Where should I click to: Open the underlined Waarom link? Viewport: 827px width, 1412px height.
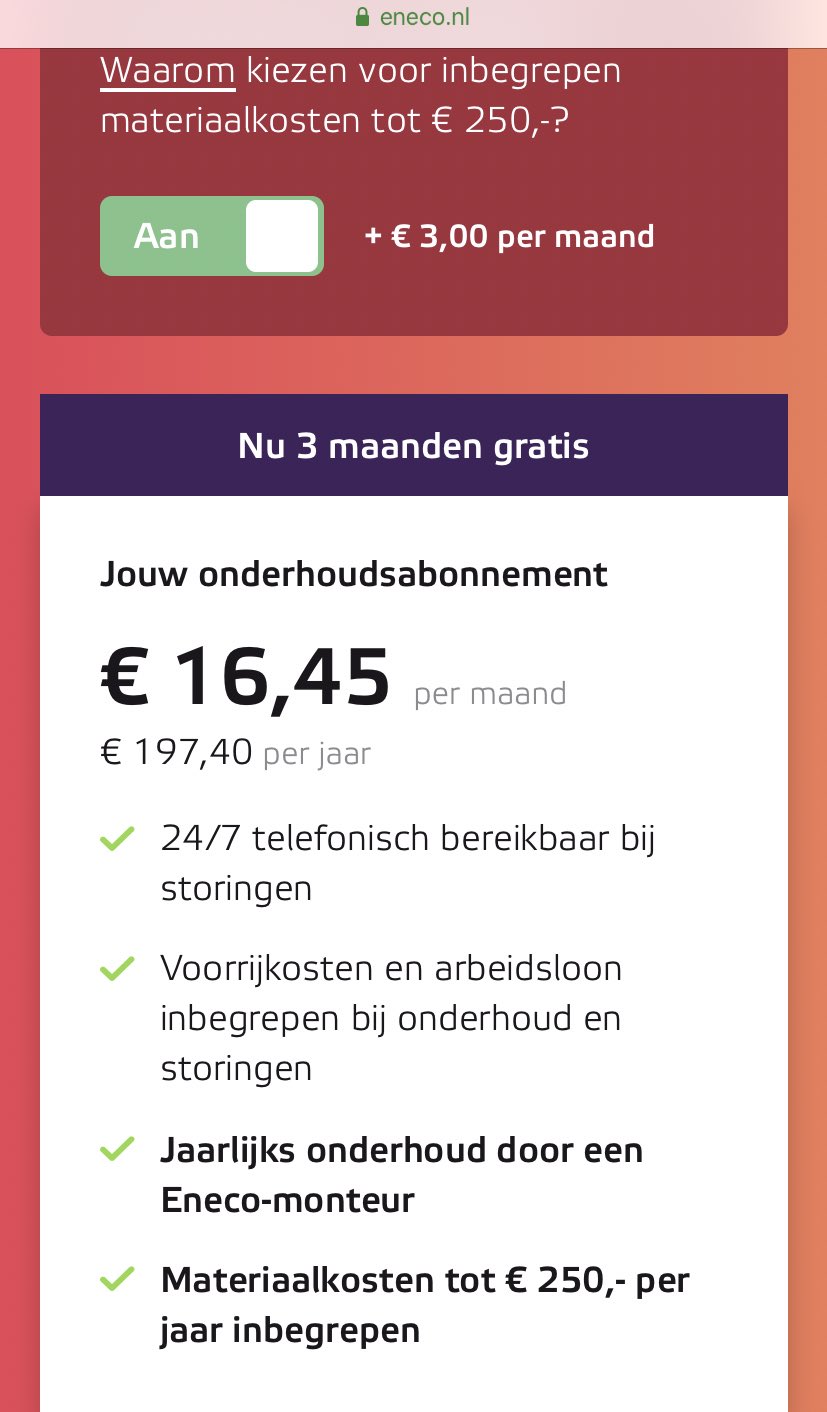[x=168, y=72]
